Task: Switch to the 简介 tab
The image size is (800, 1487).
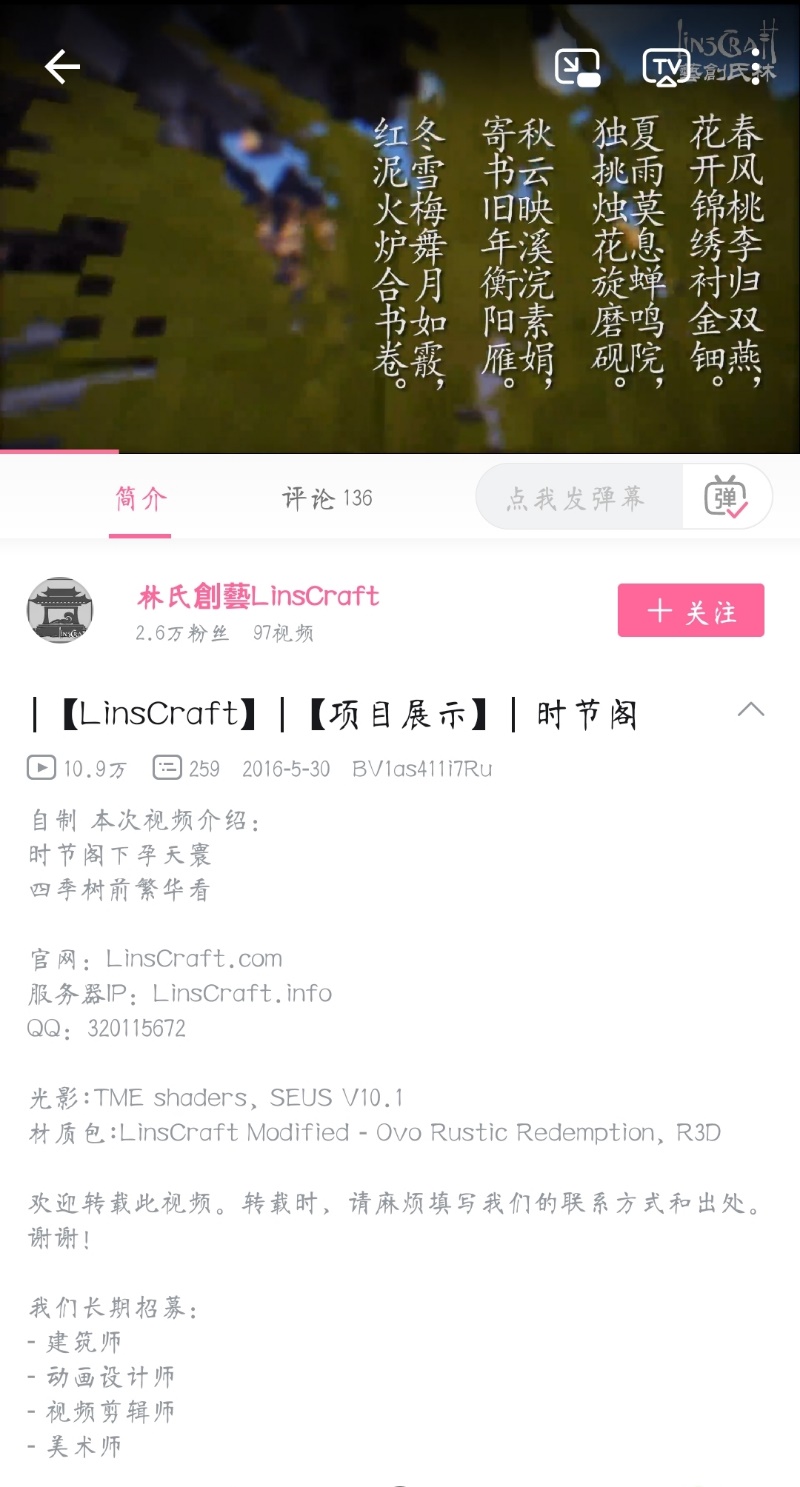Action: click(x=140, y=498)
